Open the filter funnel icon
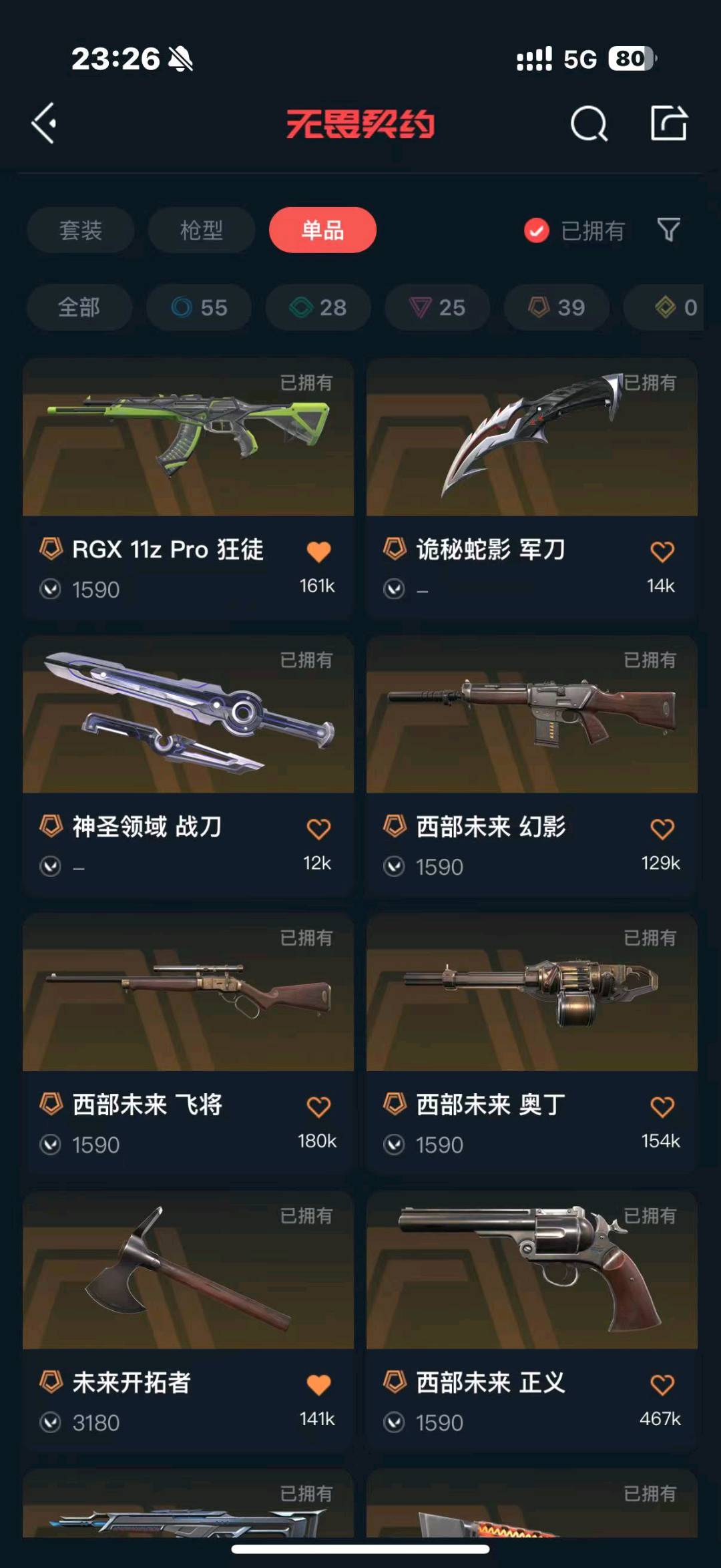Screen dimensions: 721x1568 point(668,230)
